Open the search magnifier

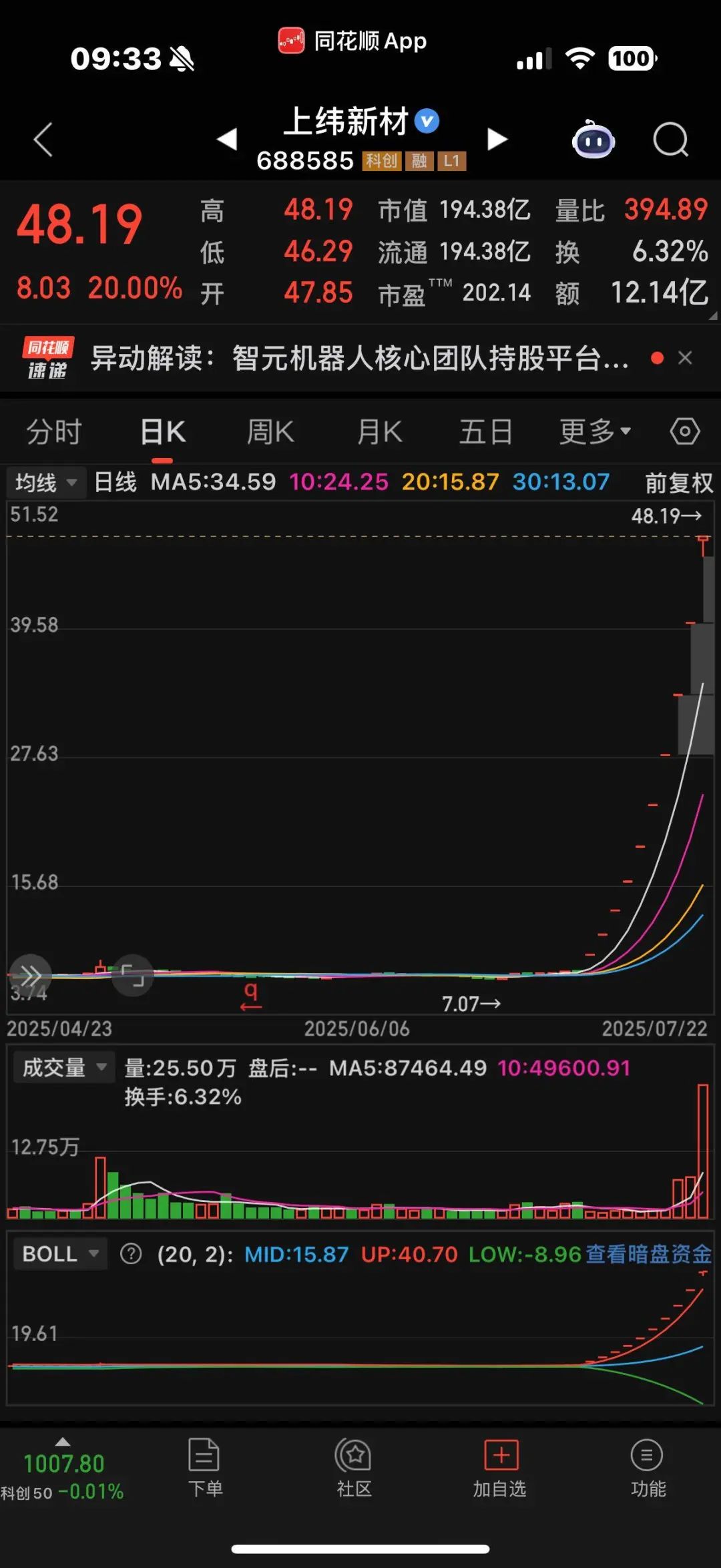[x=670, y=140]
